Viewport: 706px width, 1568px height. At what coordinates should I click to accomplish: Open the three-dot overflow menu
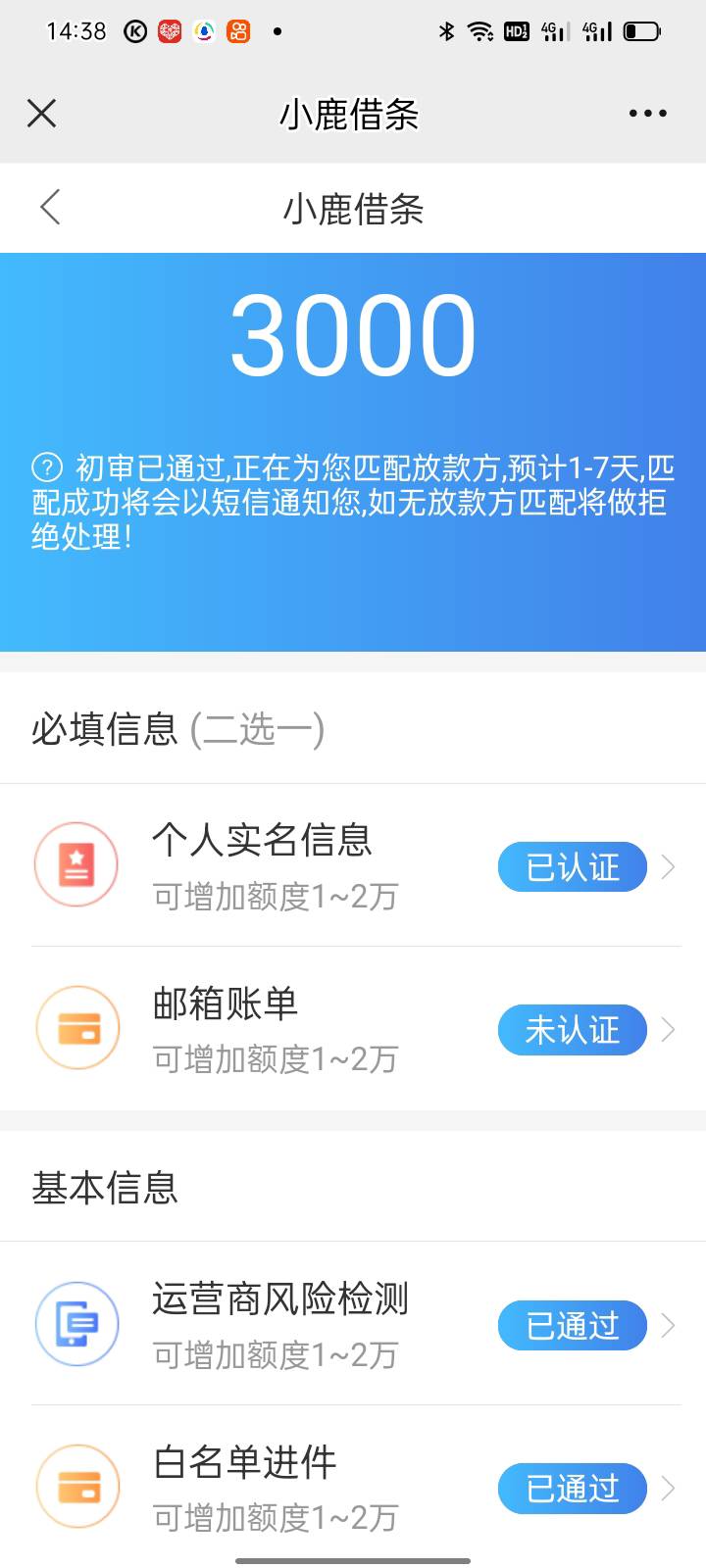pos(647,114)
